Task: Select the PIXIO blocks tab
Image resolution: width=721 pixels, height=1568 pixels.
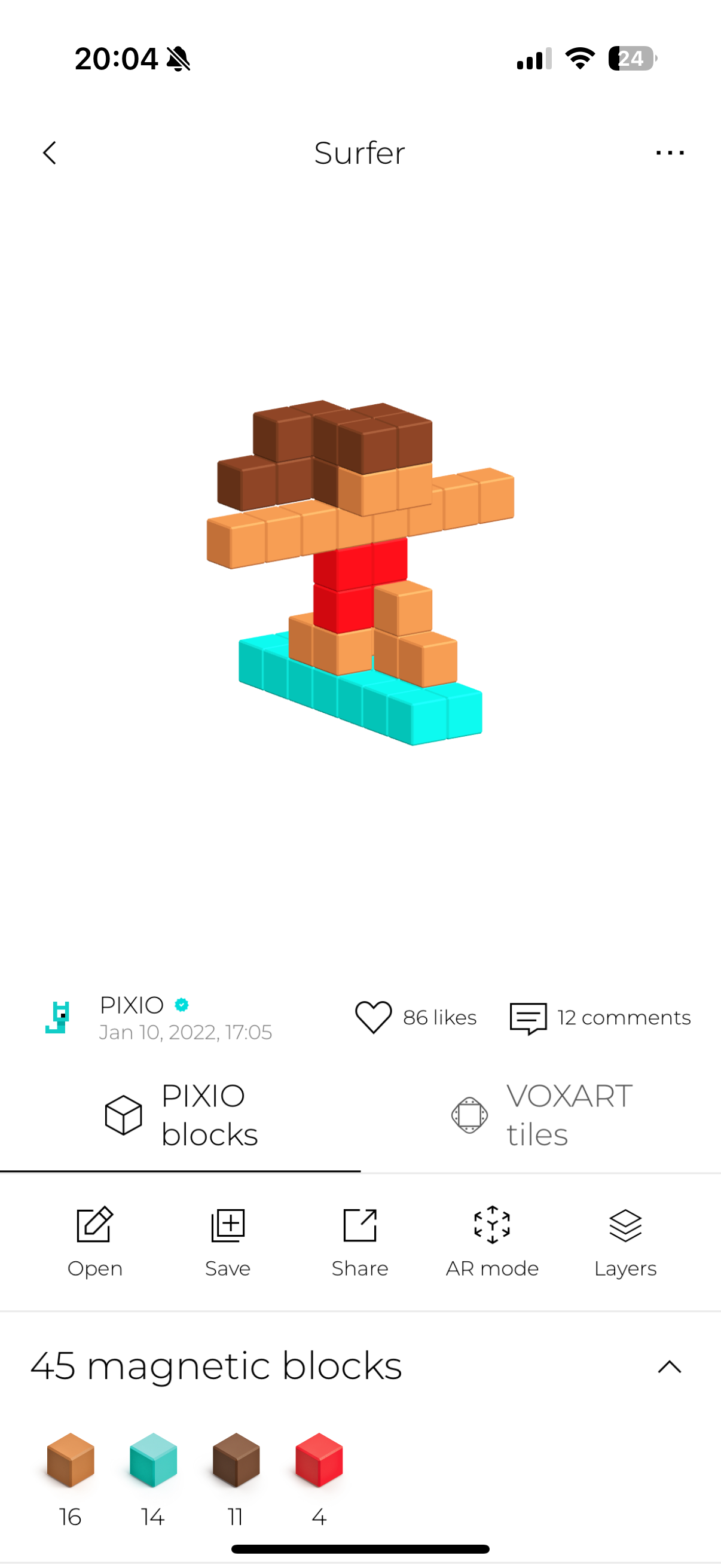Action: (181, 1115)
